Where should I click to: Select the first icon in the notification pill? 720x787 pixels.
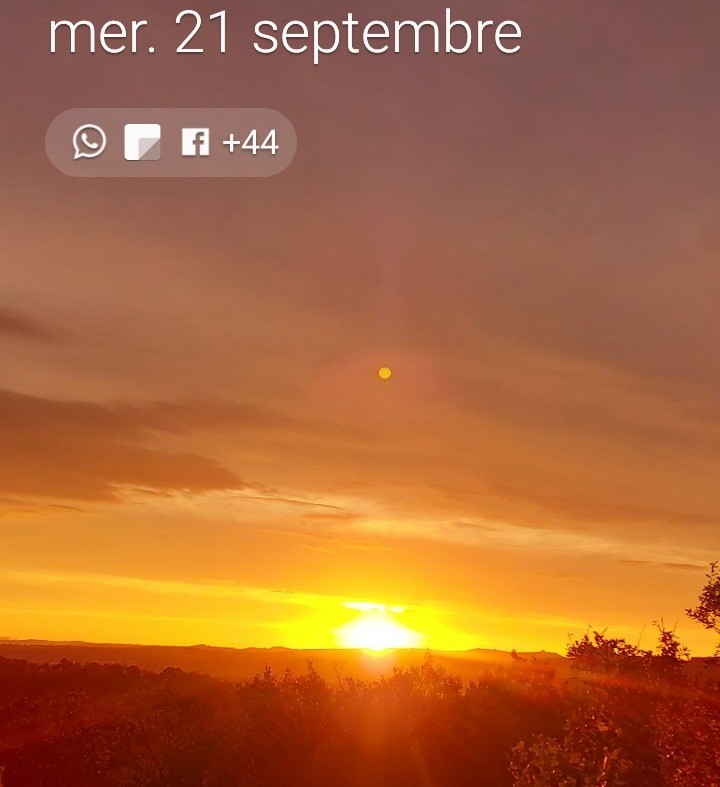coord(89,143)
